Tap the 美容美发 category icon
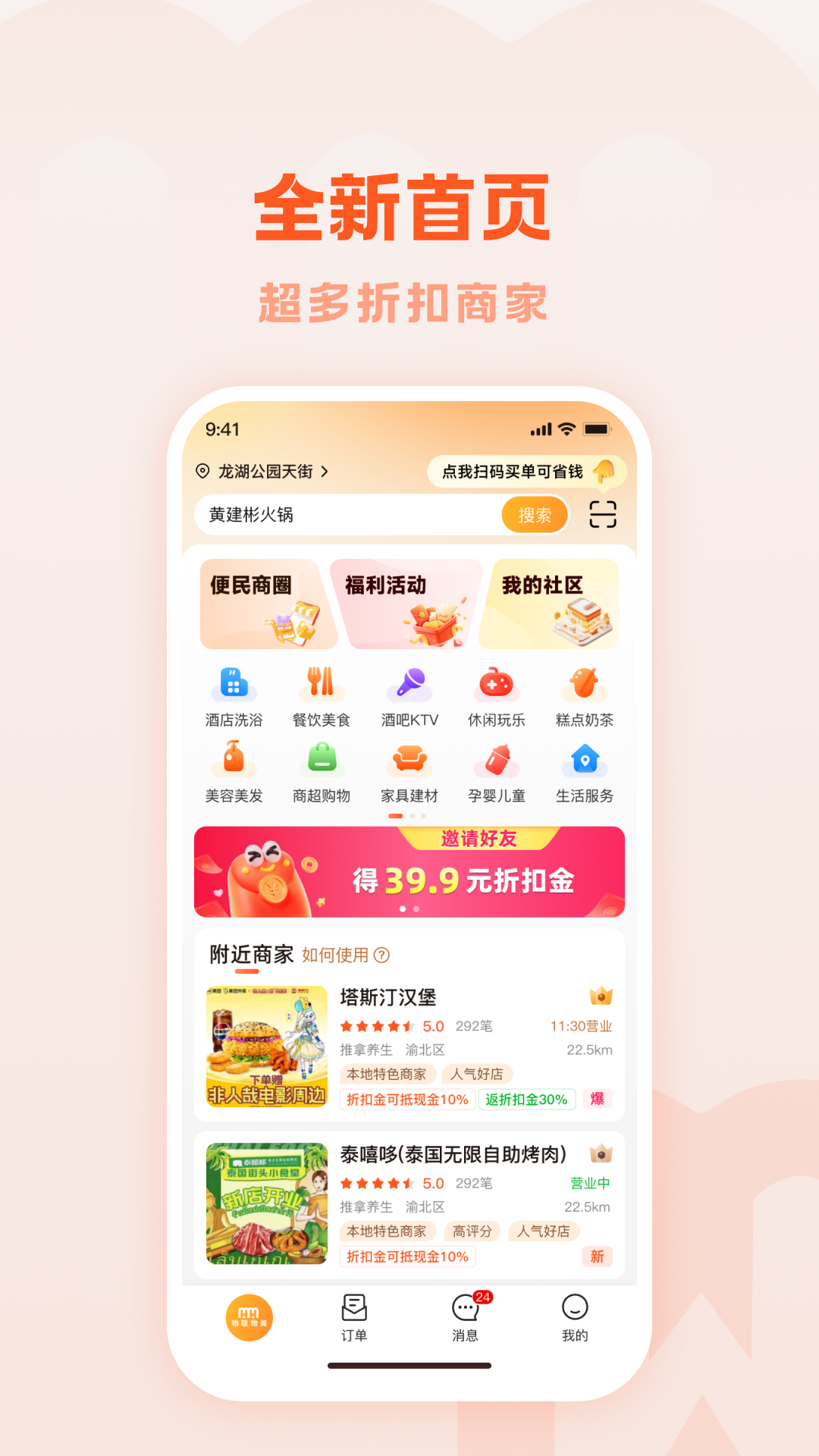 (x=233, y=762)
